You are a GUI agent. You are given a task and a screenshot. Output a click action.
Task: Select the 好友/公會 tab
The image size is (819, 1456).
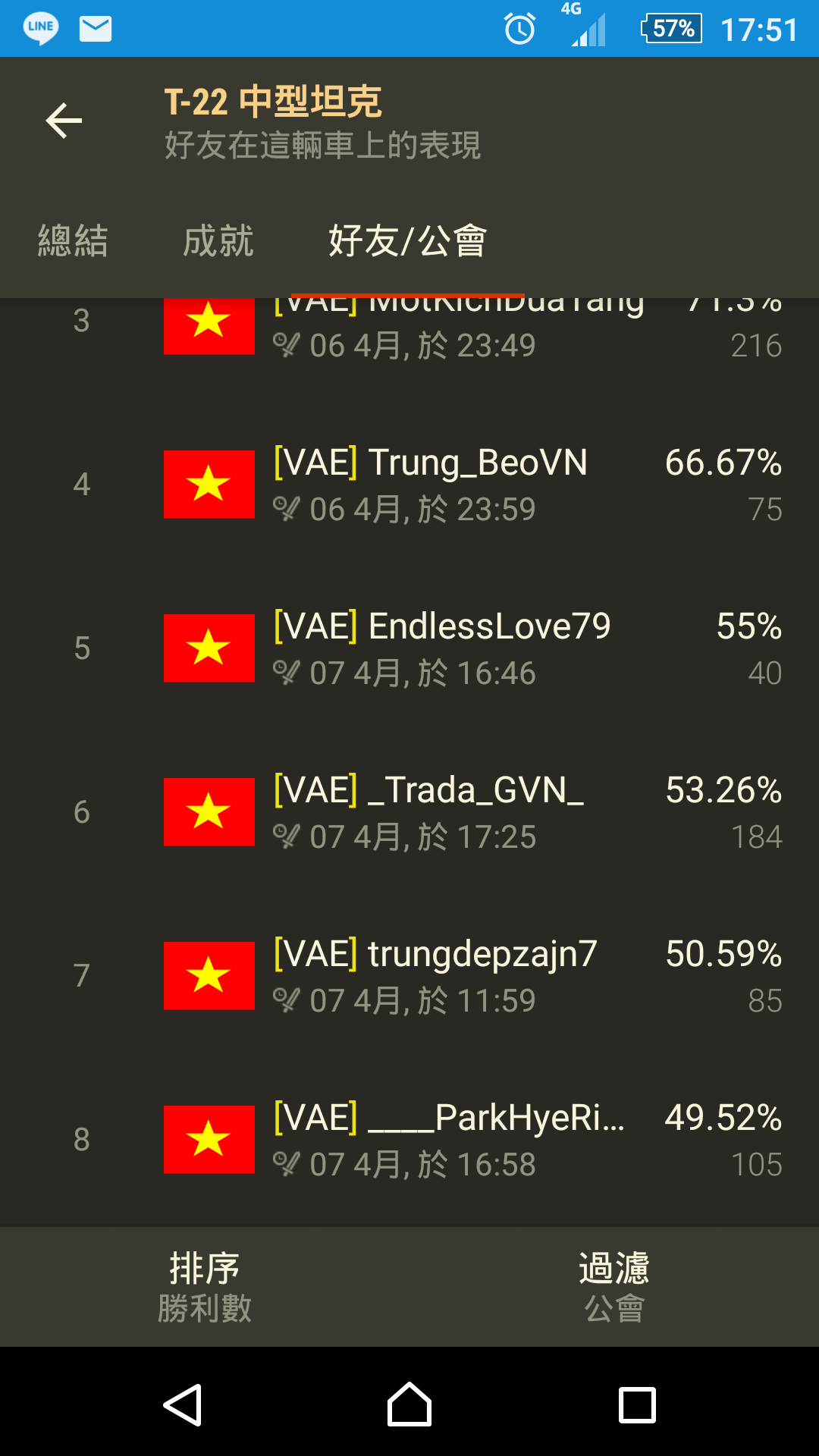(407, 241)
